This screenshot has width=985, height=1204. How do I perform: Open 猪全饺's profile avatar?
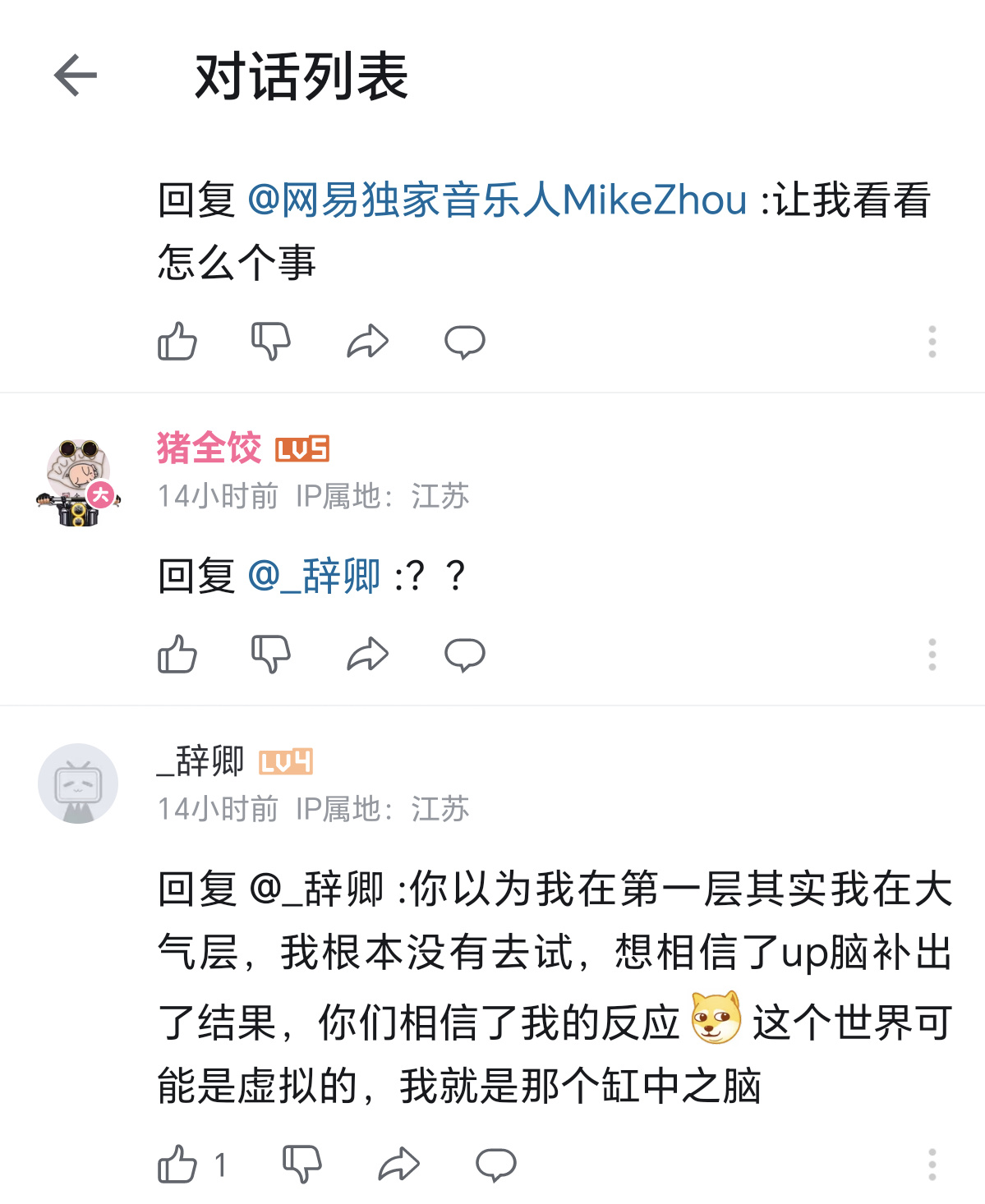79,482
